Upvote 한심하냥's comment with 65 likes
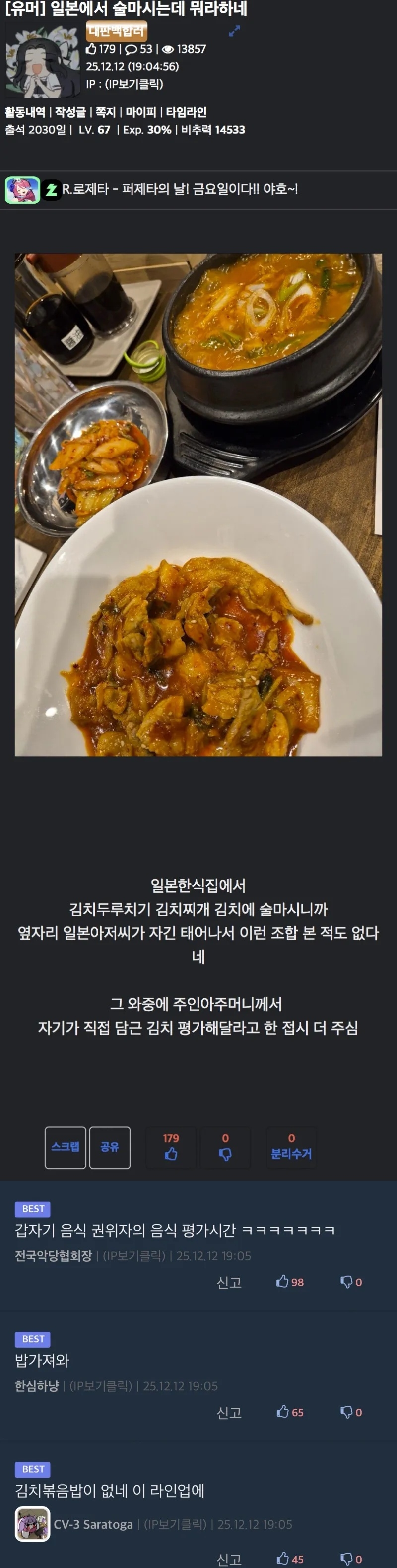Viewport: 397px width, 1568px height. coord(290,1412)
